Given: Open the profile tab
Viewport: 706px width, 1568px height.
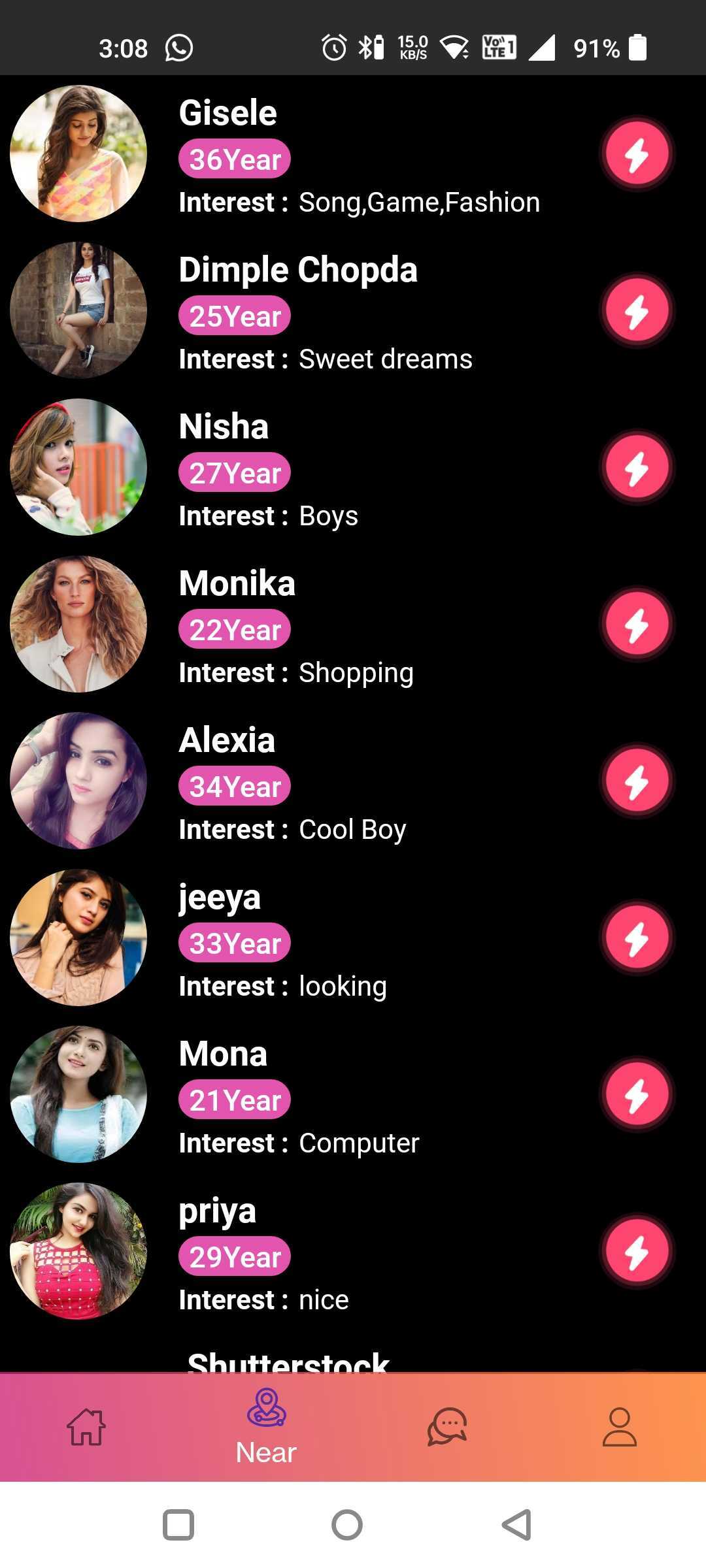Looking at the screenshot, I should [x=619, y=1427].
